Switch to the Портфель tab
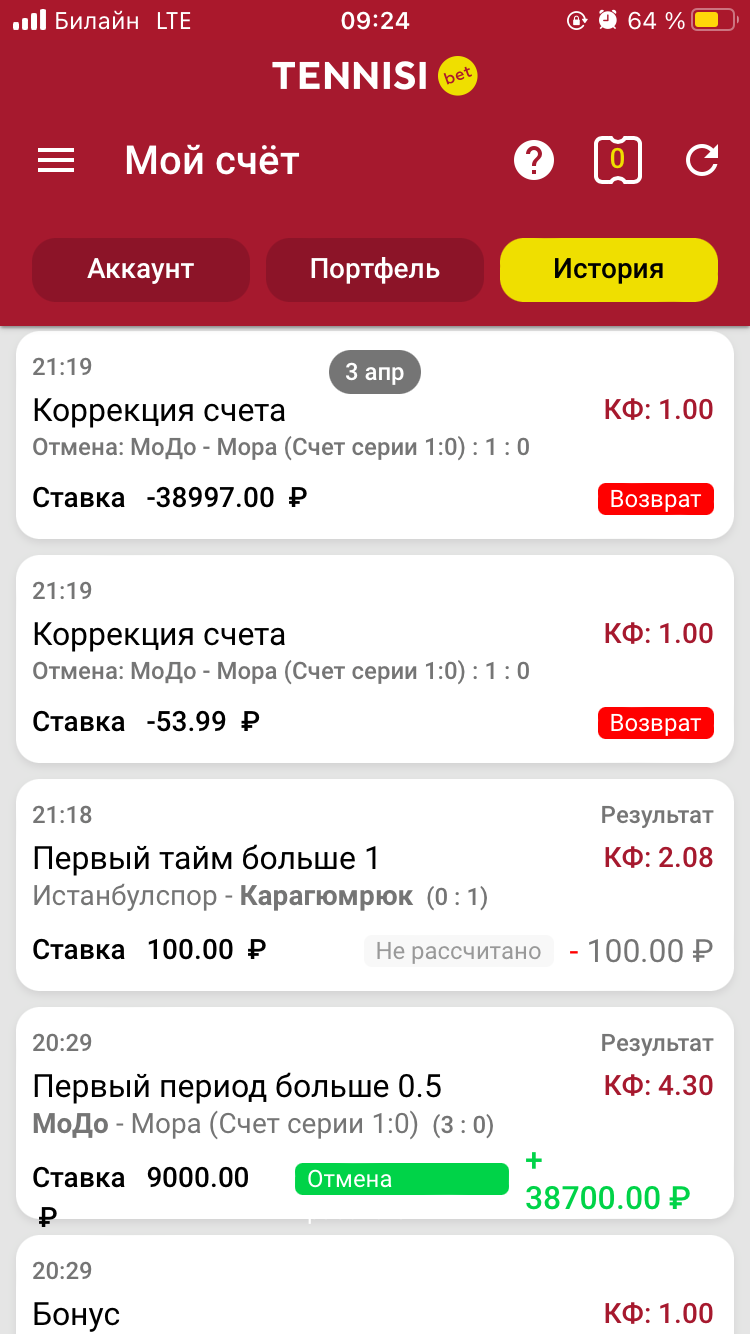Image resolution: width=750 pixels, height=1334 pixels. pyautogui.click(x=375, y=269)
